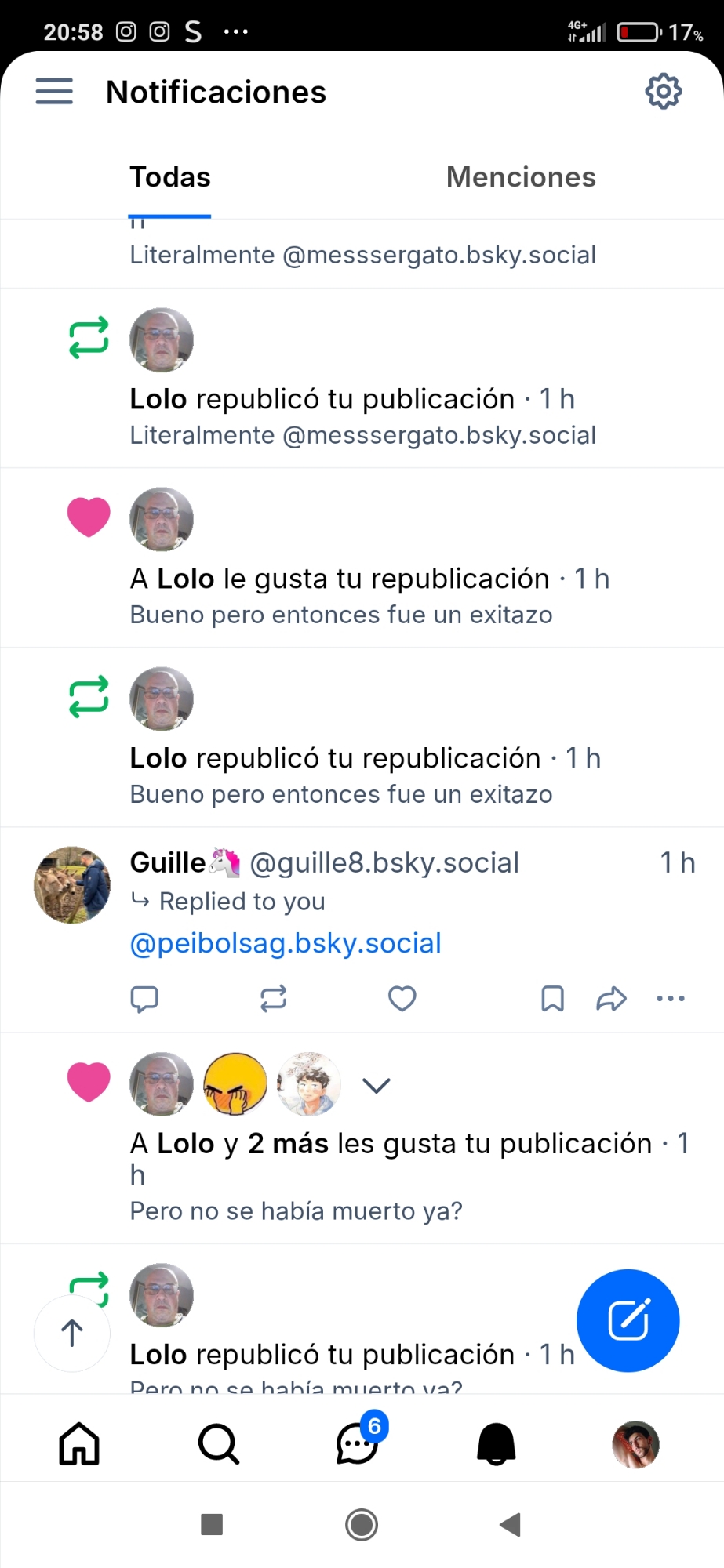Repost Guille's reply
The height and width of the screenshot is (1568, 724).
pos(273,999)
